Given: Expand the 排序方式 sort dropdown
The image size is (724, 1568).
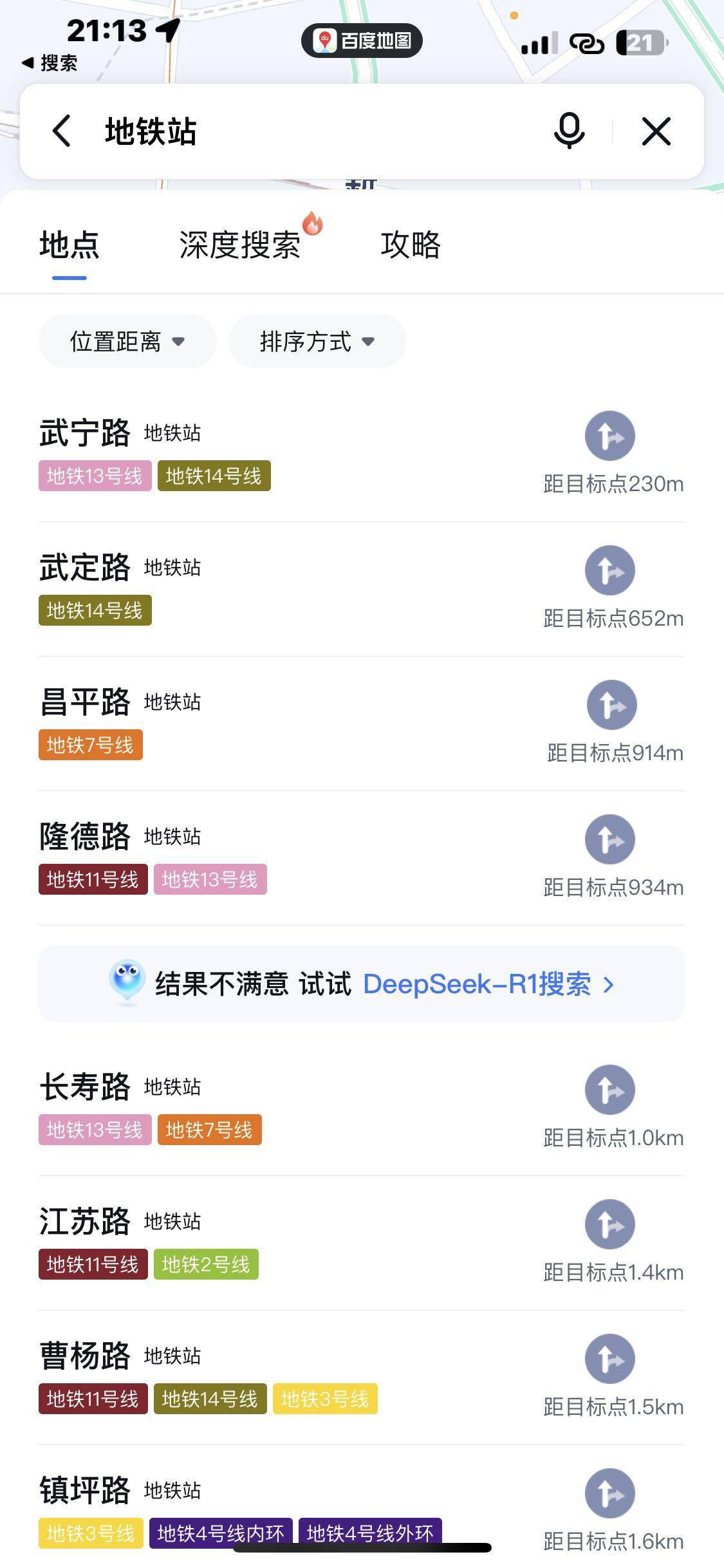Looking at the screenshot, I should [x=317, y=341].
